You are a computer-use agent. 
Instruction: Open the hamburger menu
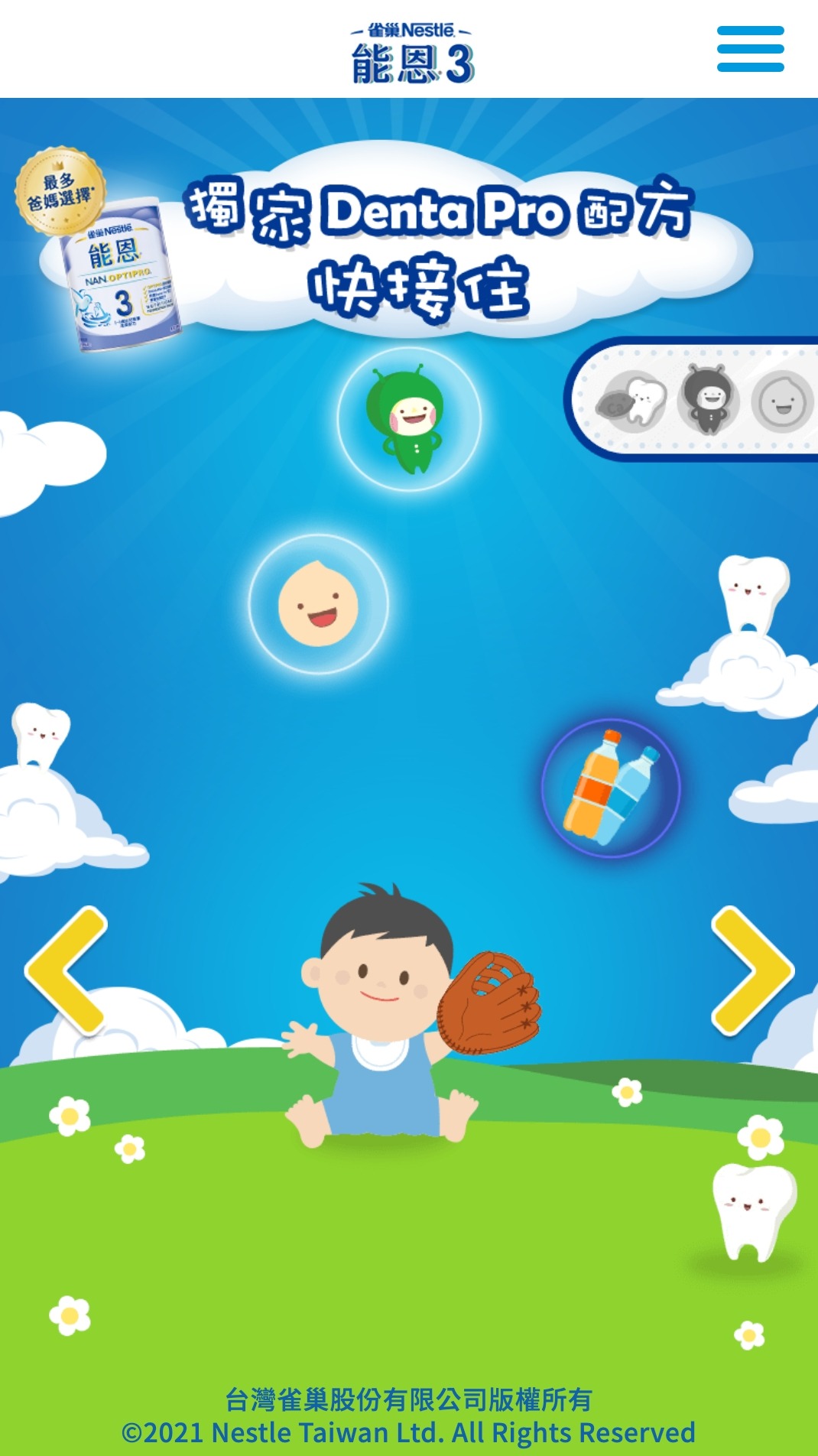[750, 49]
